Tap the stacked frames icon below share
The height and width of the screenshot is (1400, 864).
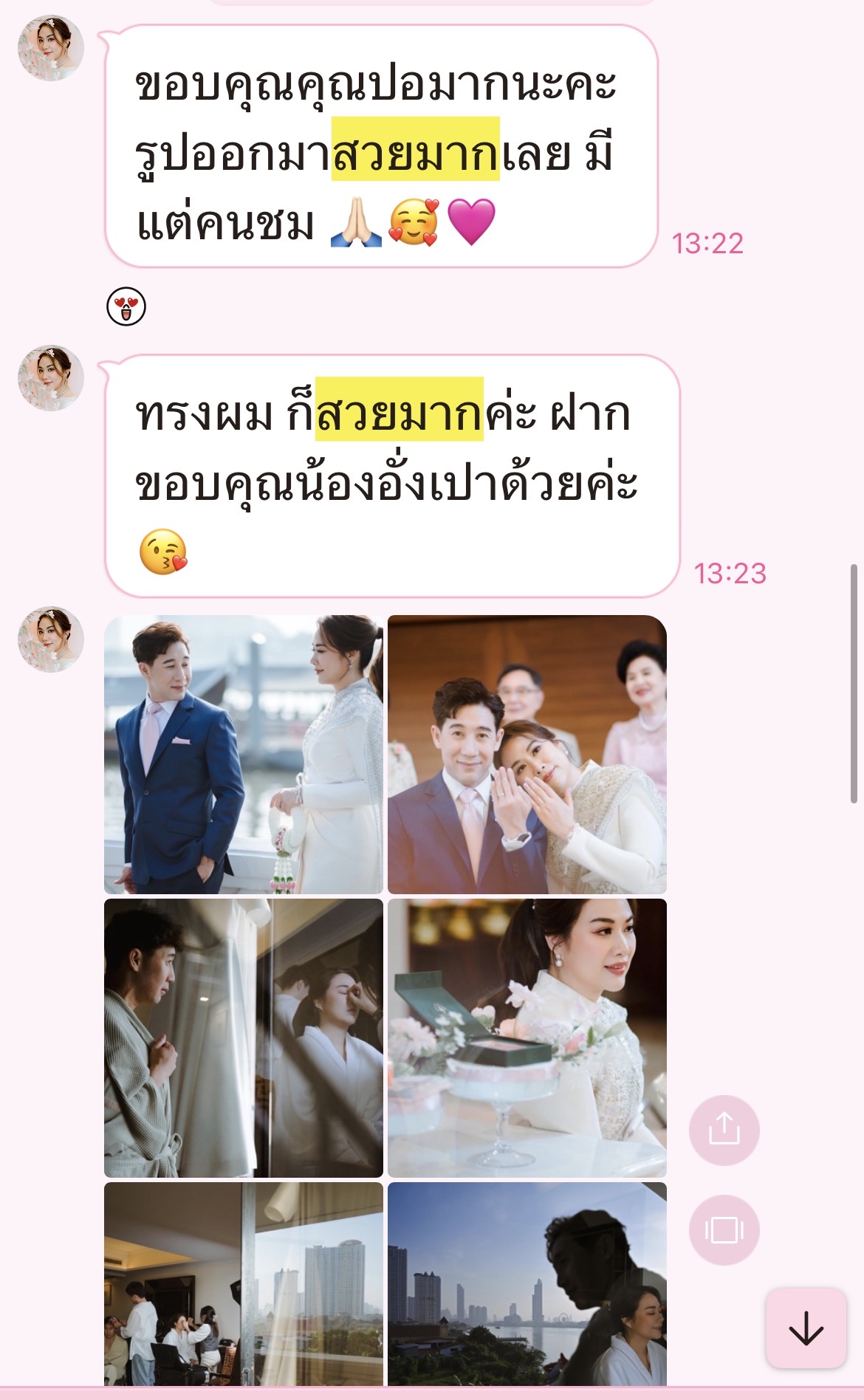[724, 1229]
